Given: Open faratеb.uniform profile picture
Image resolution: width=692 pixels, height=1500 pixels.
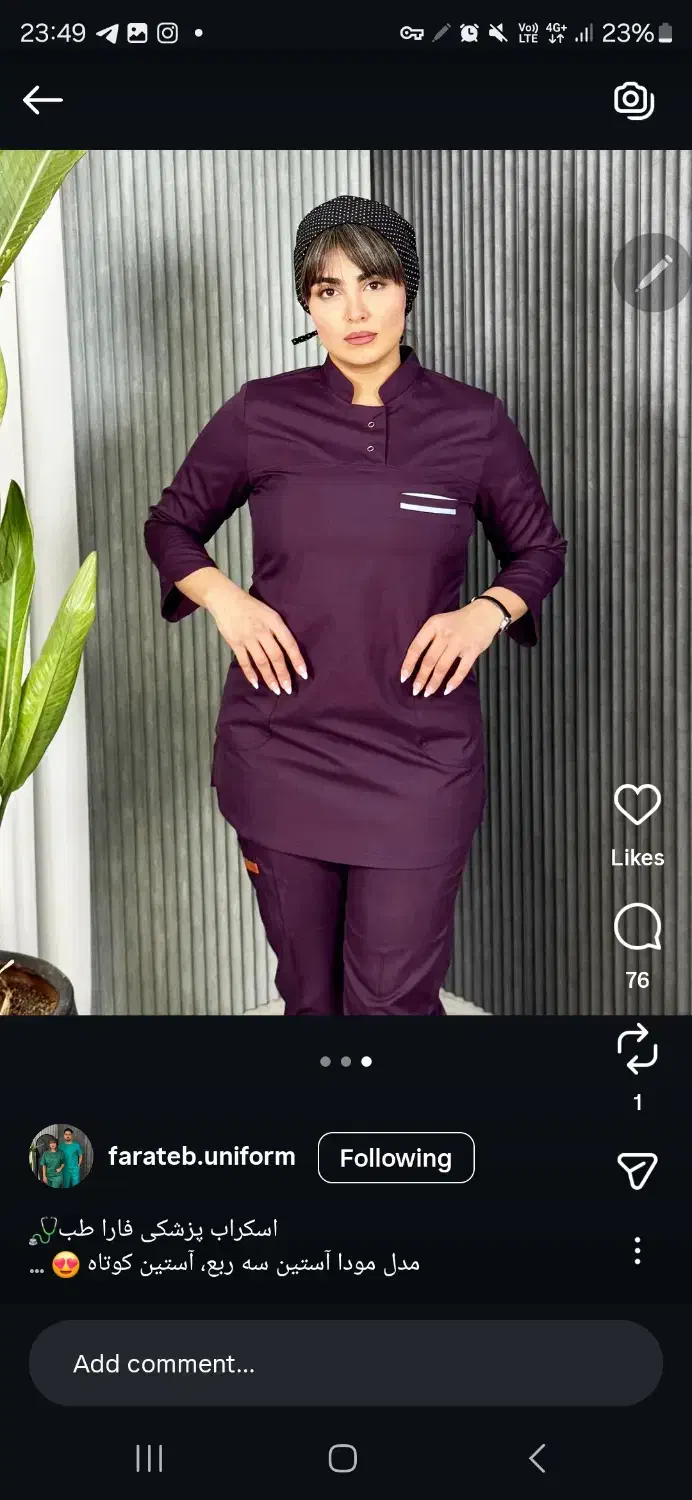Looking at the screenshot, I should 61,1157.
